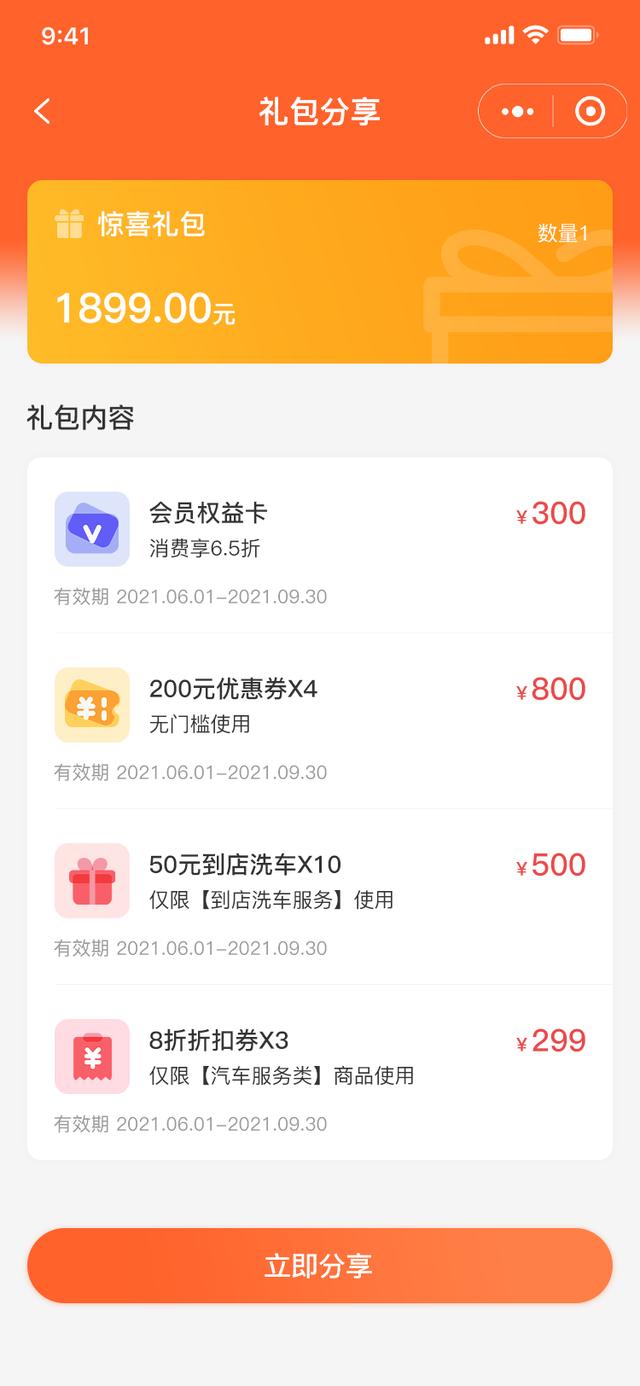
Task: Tap the 立即分享 button
Action: coord(320,1265)
